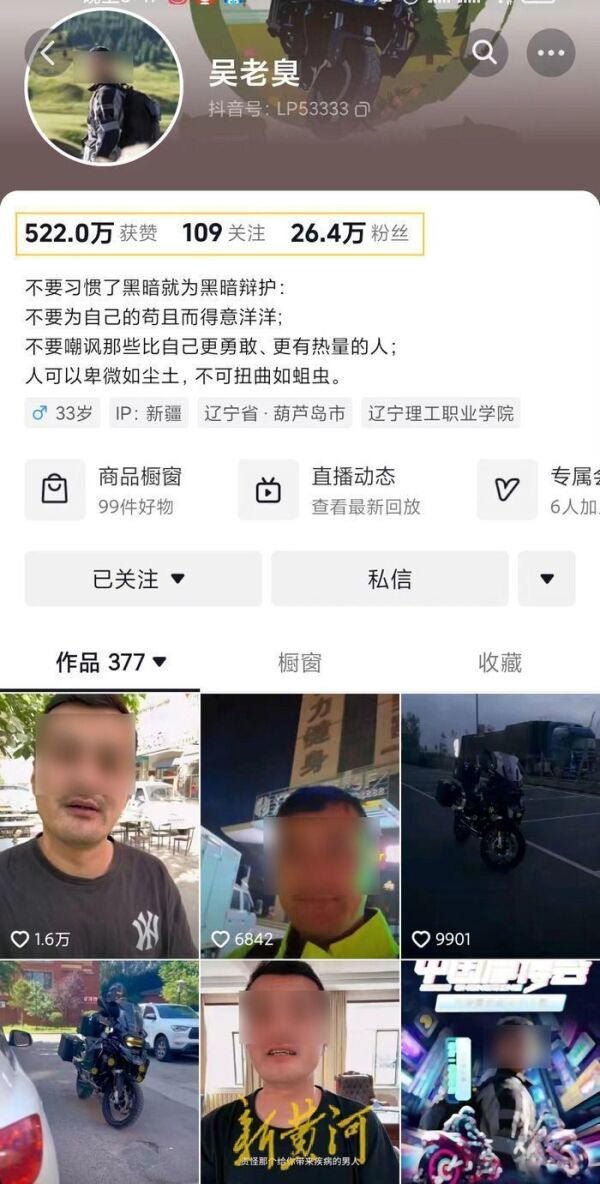Tap the 辽宁理工职业学院 school tag
The width and height of the screenshot is (600, 1184).
click(x=440, y=413)
